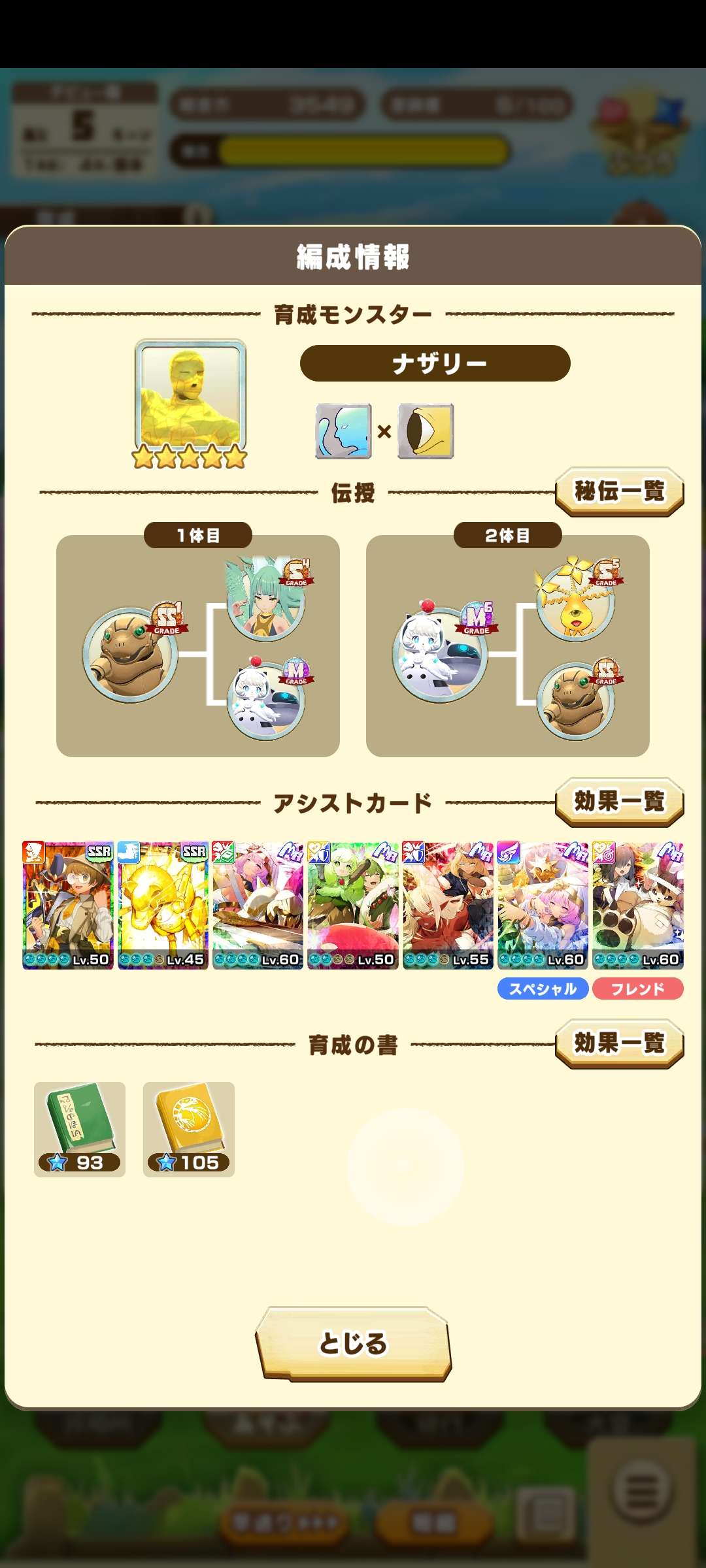Image resolution: width=706 pixels, height=1568 pixels.
Task: View the assist card at Lv.55
Action: click(x=448, y=905)
